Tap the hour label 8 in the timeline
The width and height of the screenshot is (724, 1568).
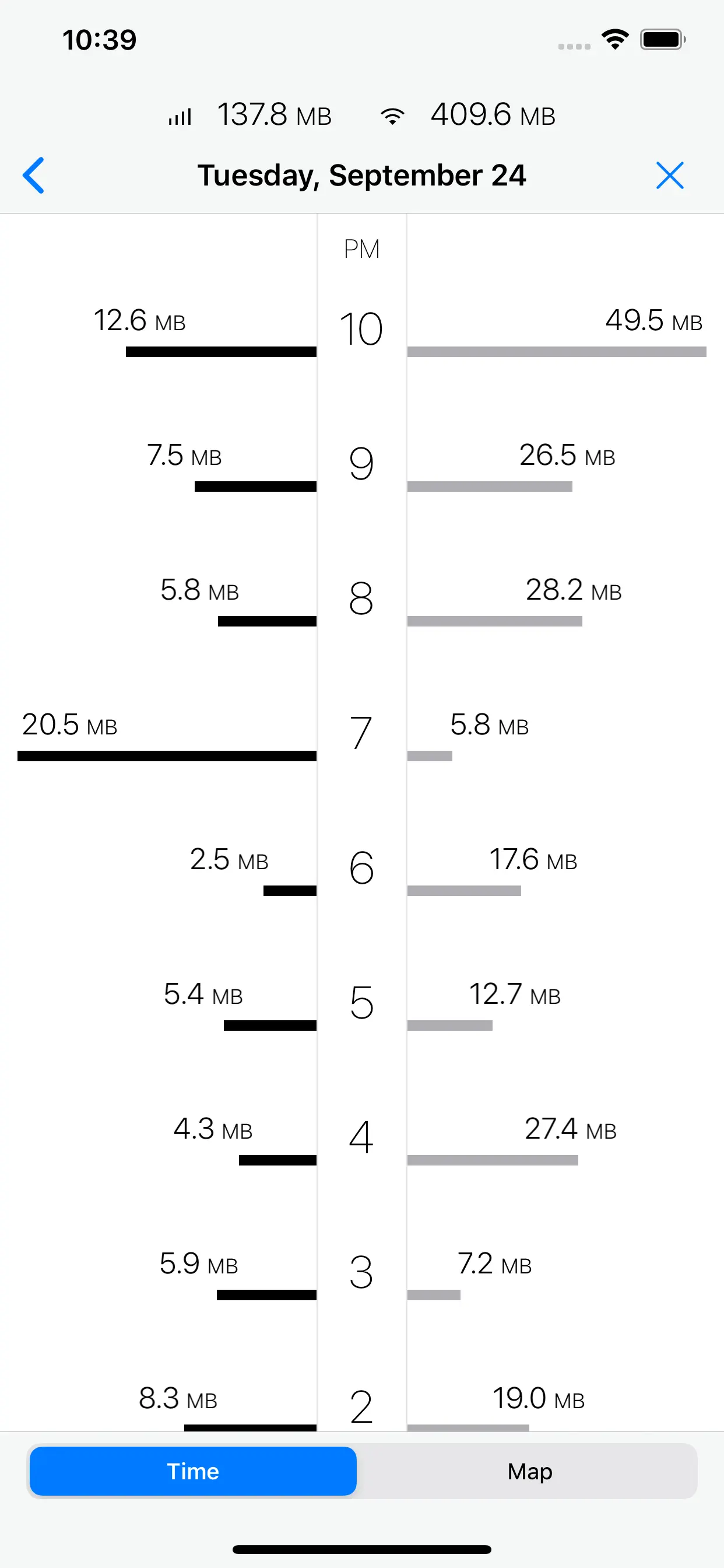[361, 600]
